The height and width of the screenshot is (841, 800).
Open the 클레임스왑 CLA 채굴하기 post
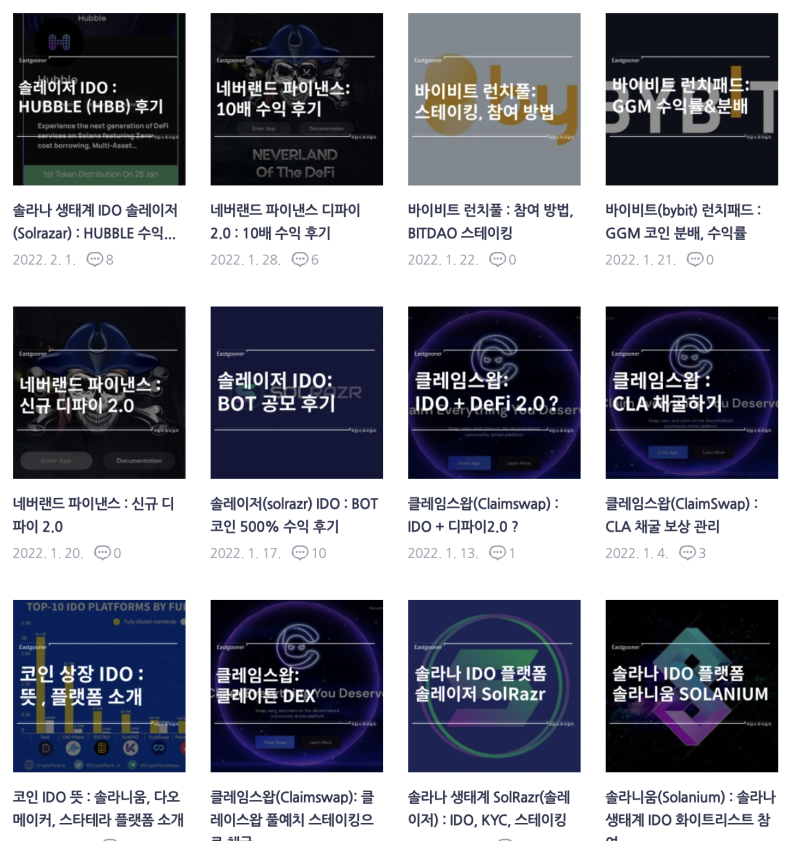click(x=691, y=392)
